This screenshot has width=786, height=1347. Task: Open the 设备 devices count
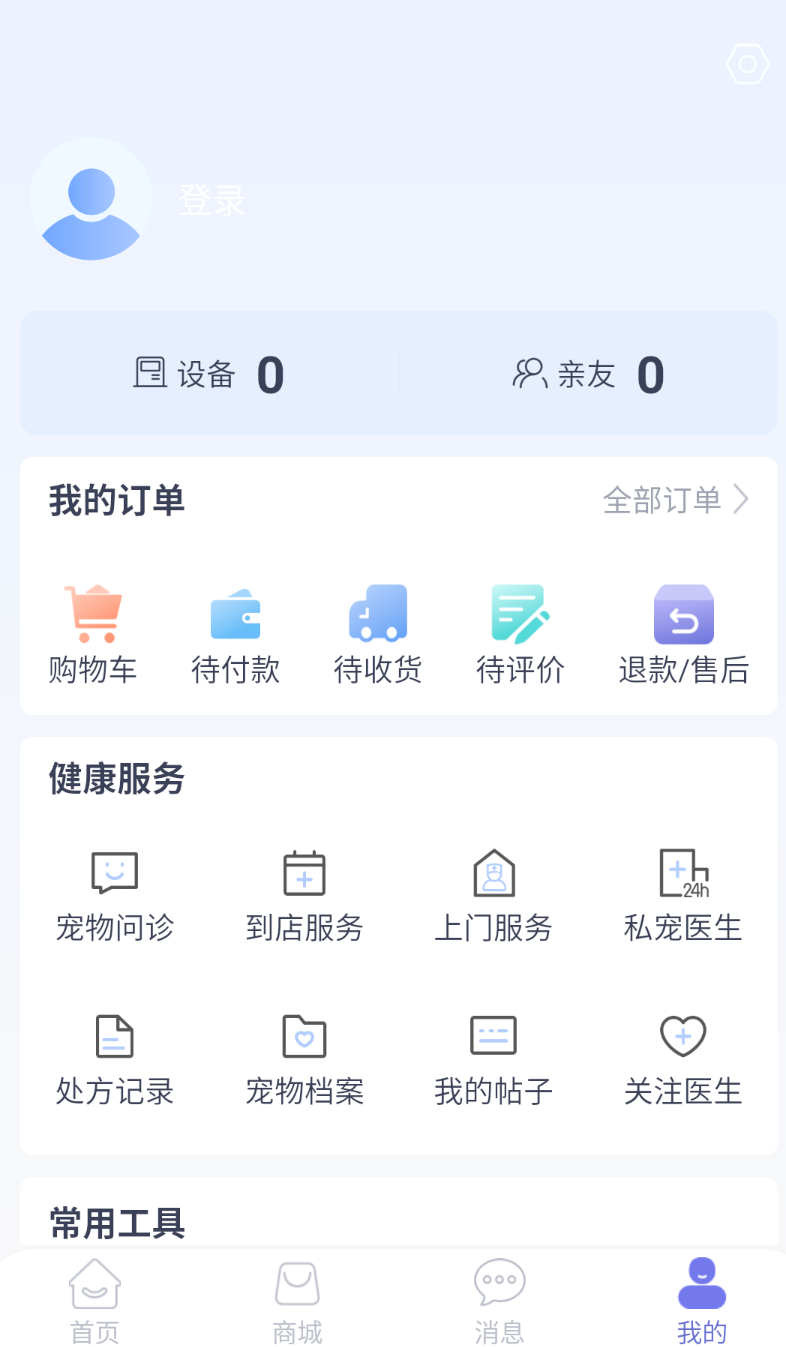209,375
